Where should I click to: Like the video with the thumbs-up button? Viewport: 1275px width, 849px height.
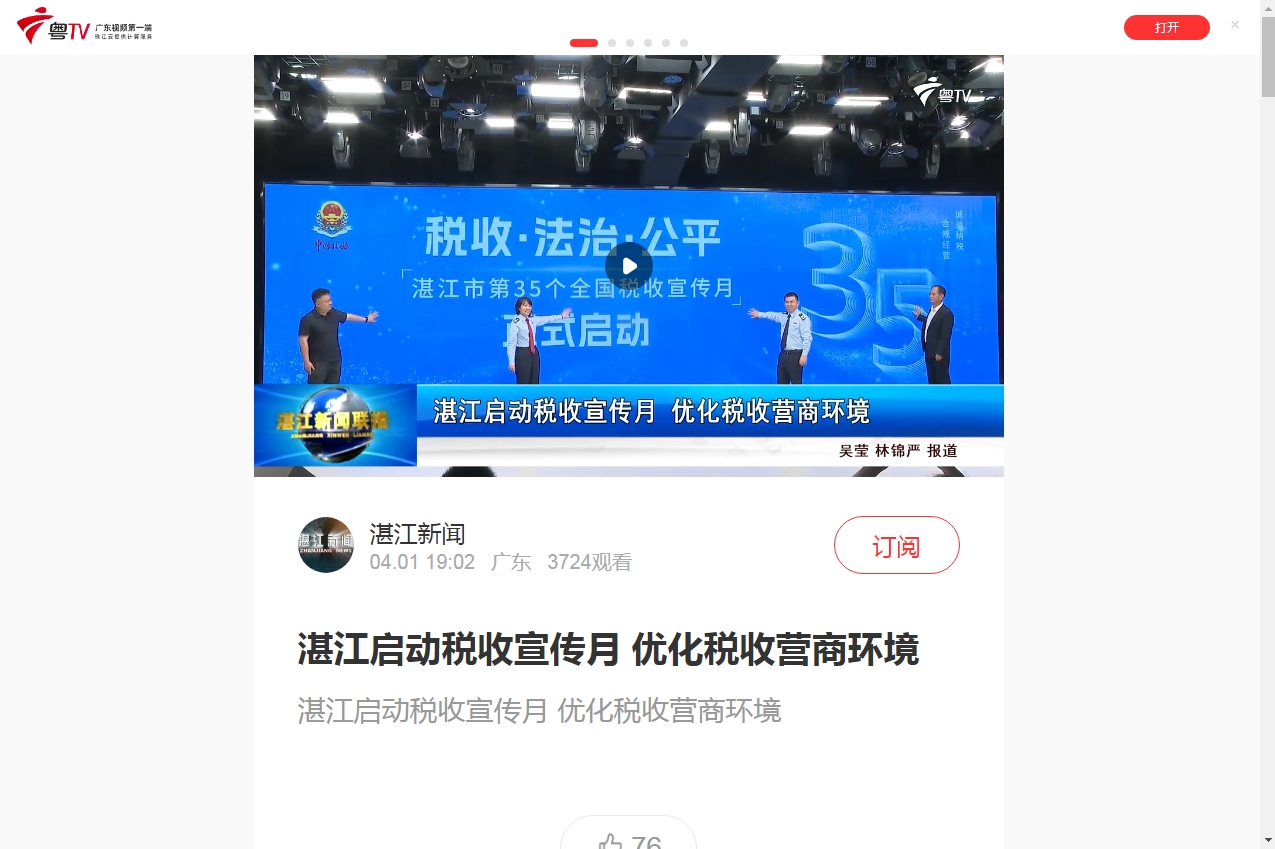click(x=628, y=838)
